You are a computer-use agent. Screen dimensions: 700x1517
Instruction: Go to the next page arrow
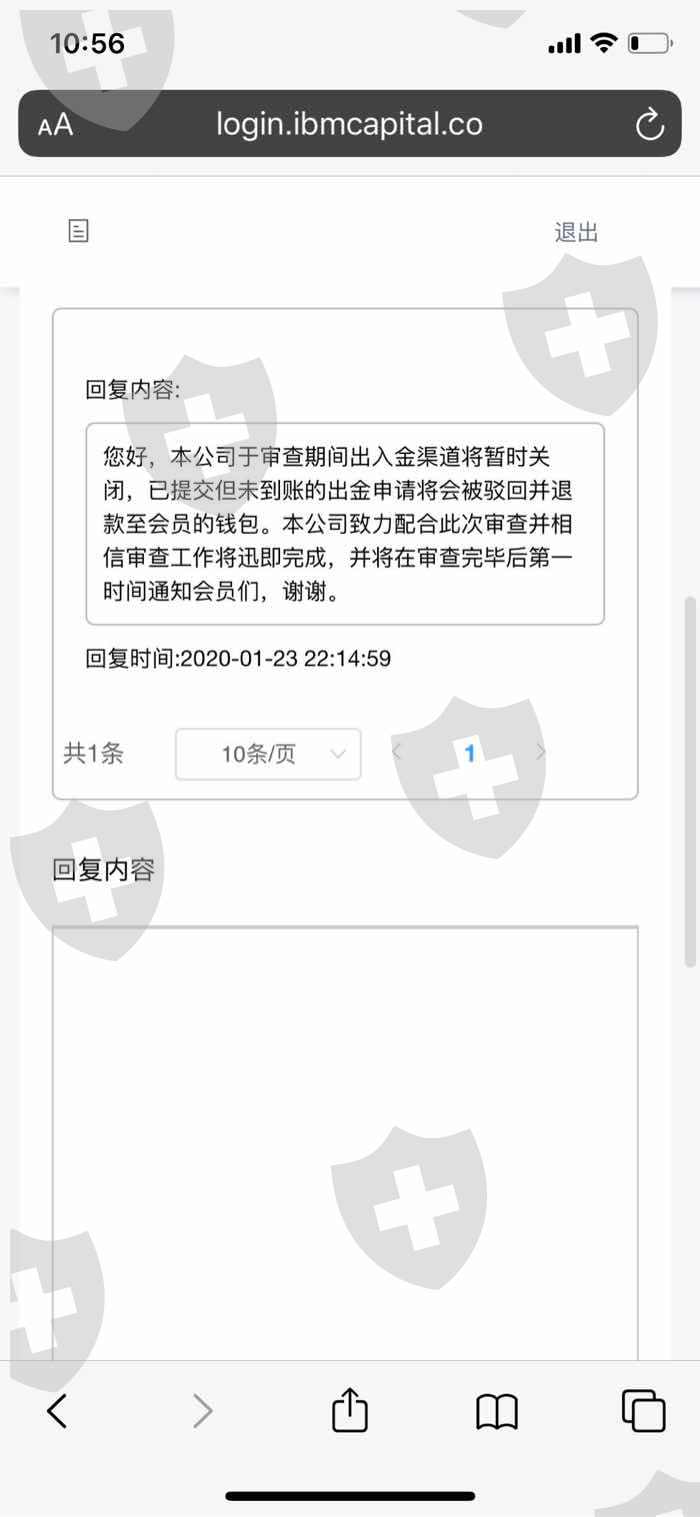coord(541,753)
